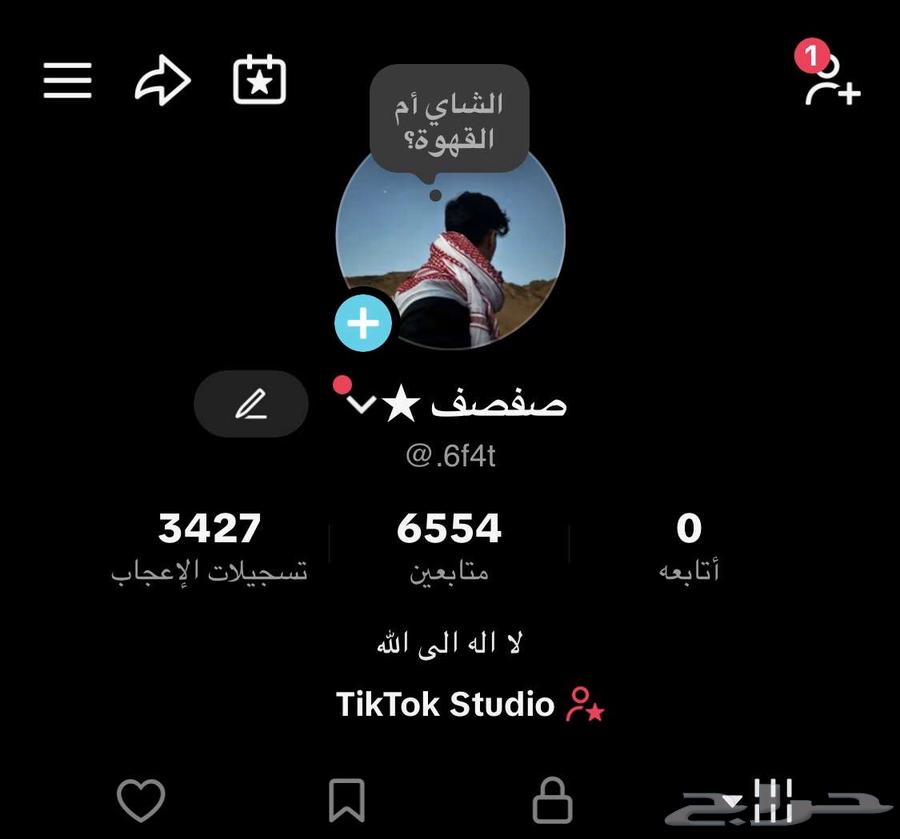Open the 3427 likes details
Viewport: 900px width, 839px height.
click(x=209, y=545)
